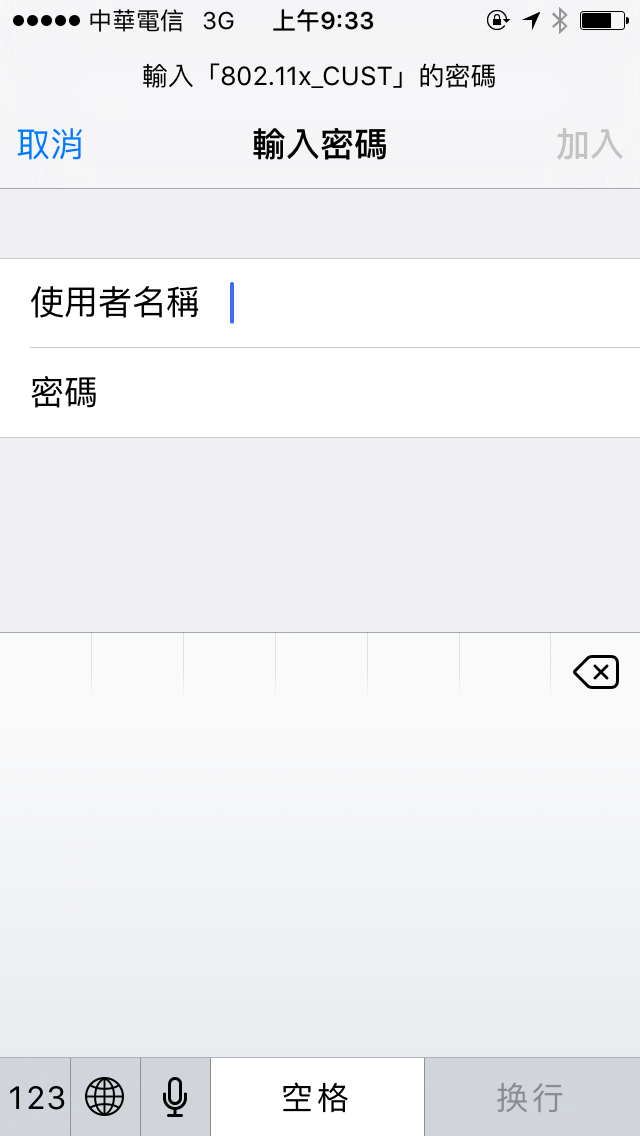Focus the 使用者名稱 username field
The image size is (640, 1136).
coord(320,303)
